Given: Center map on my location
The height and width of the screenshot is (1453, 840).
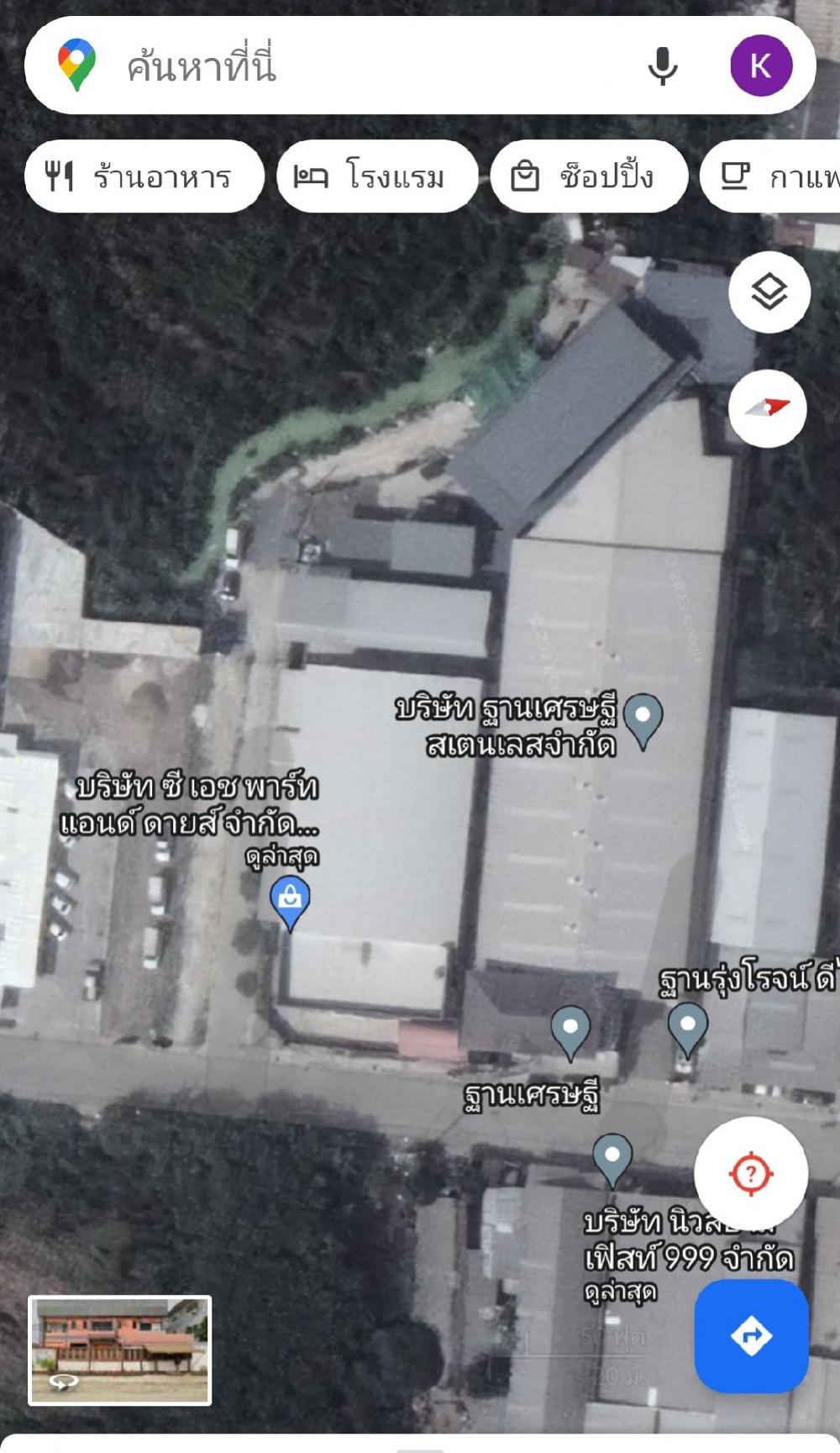Looking at the screenshot, I should tap(751, 1173).
